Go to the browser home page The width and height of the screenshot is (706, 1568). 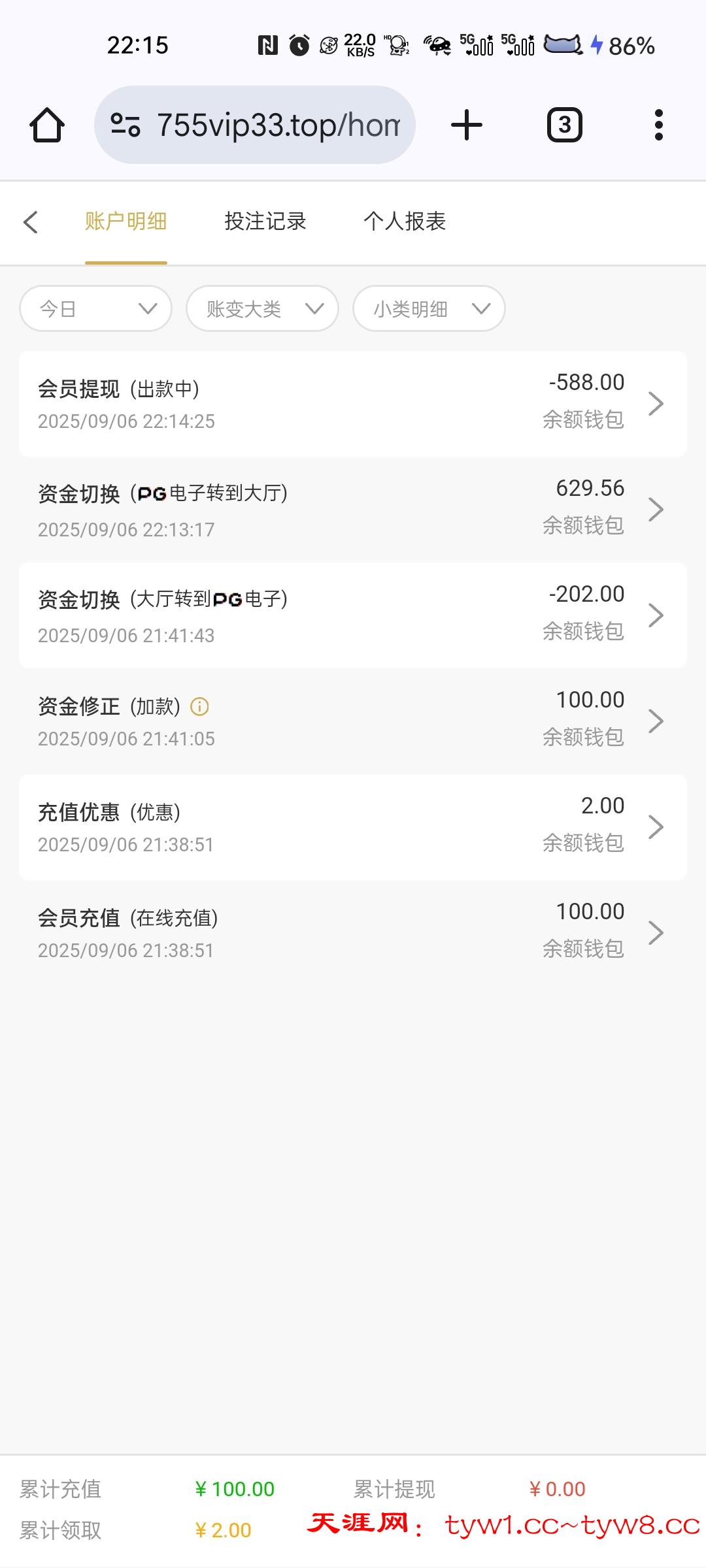coord(47,125)
